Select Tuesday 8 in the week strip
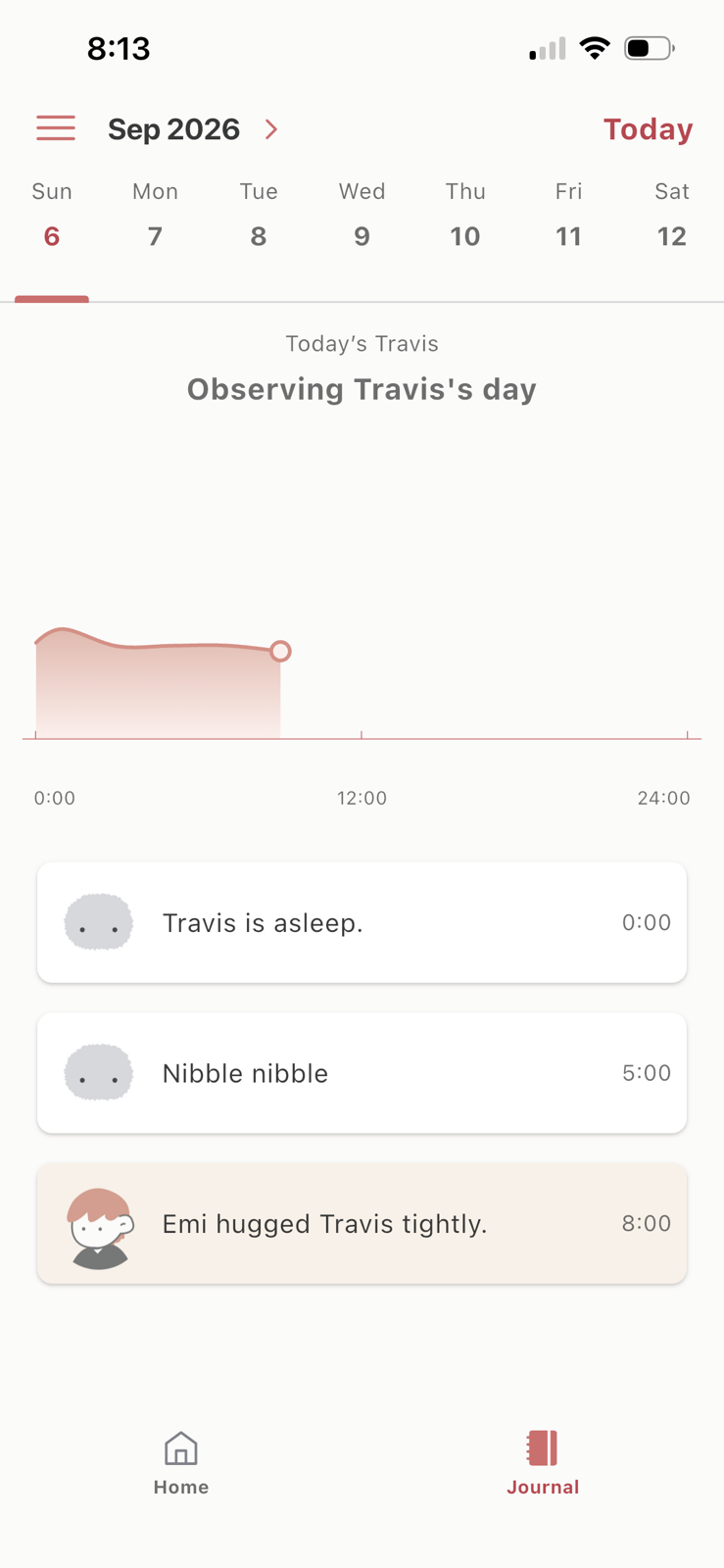724x1568 pixels. click(259, 217)
